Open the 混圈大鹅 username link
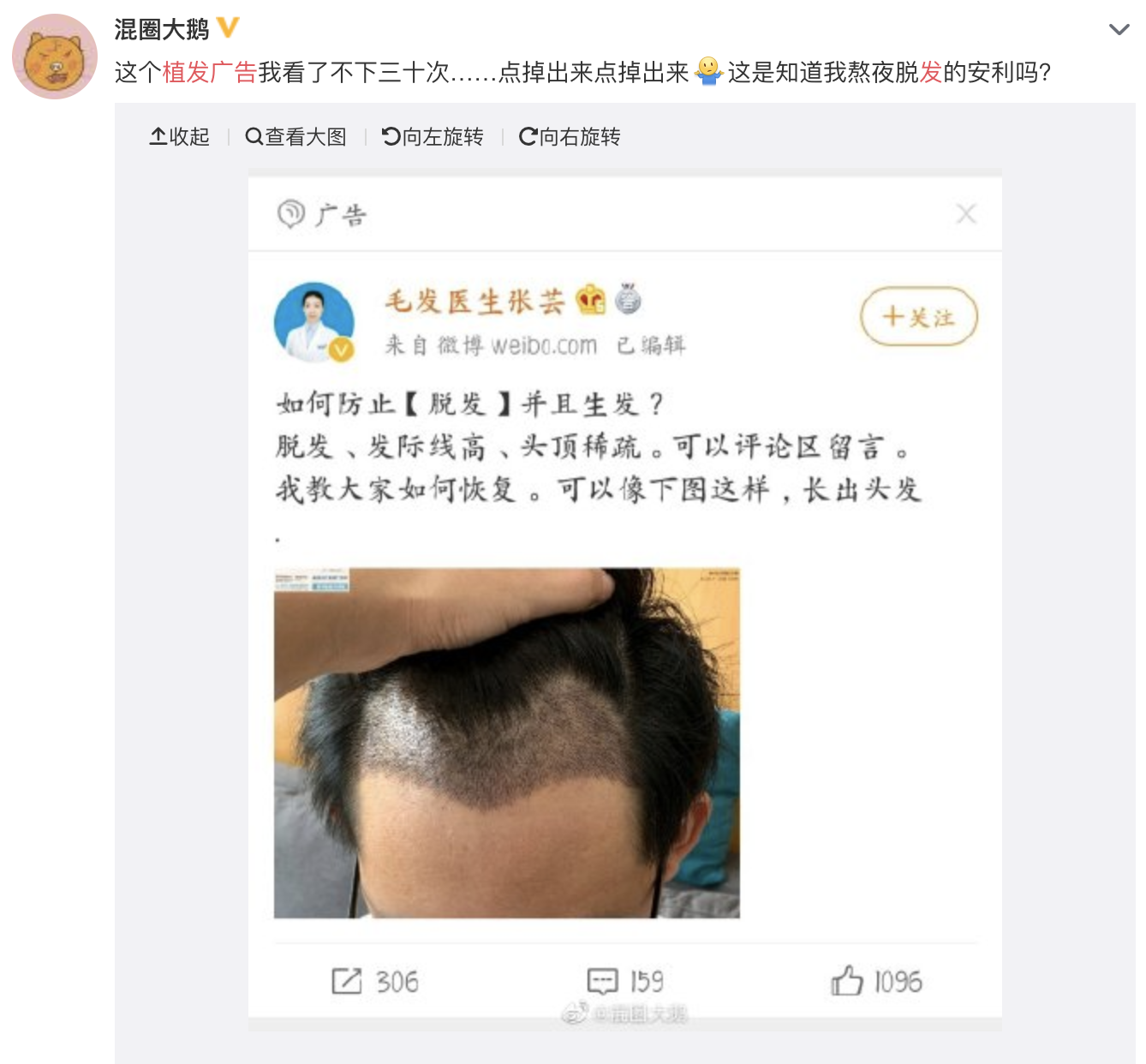 coord(162,29)
